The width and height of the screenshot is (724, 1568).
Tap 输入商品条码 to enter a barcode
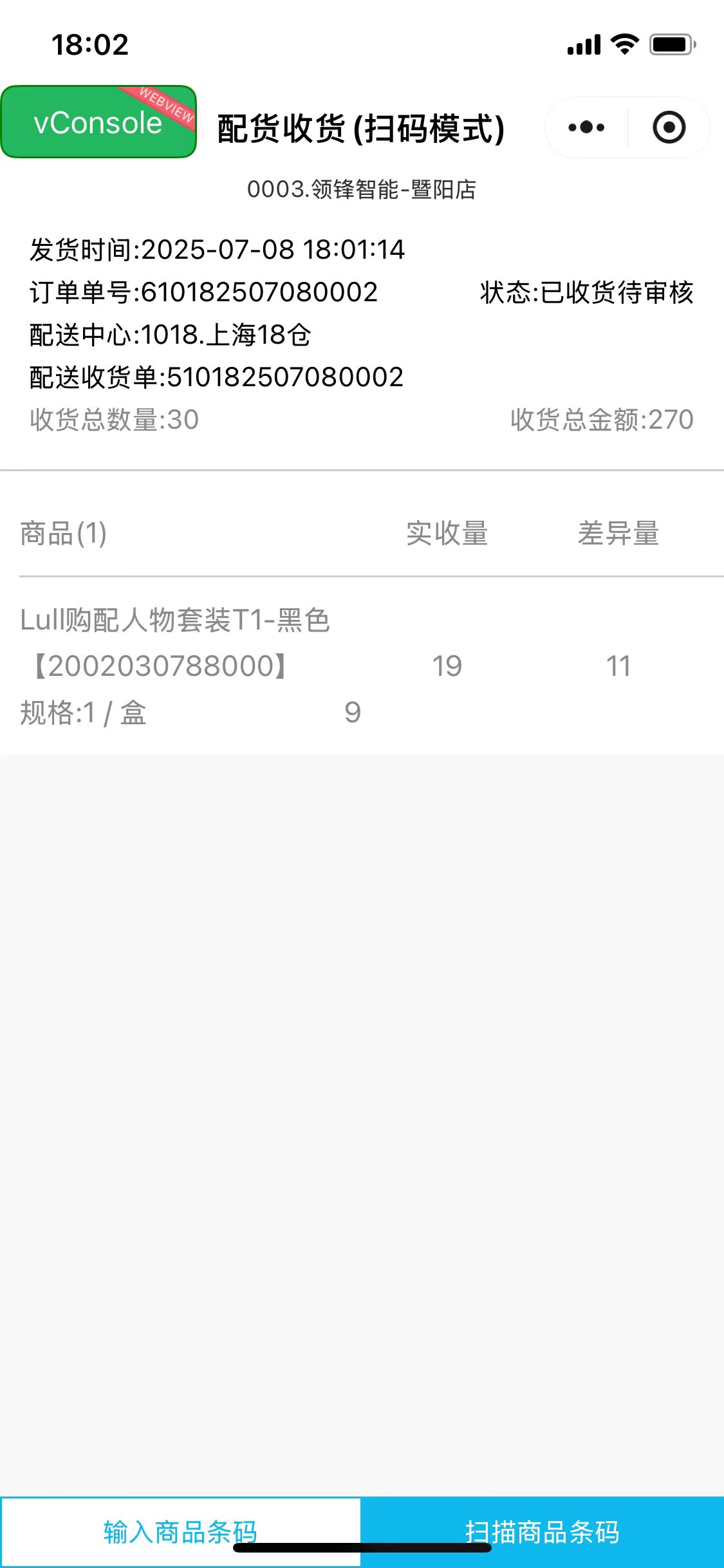[180, 1531]
